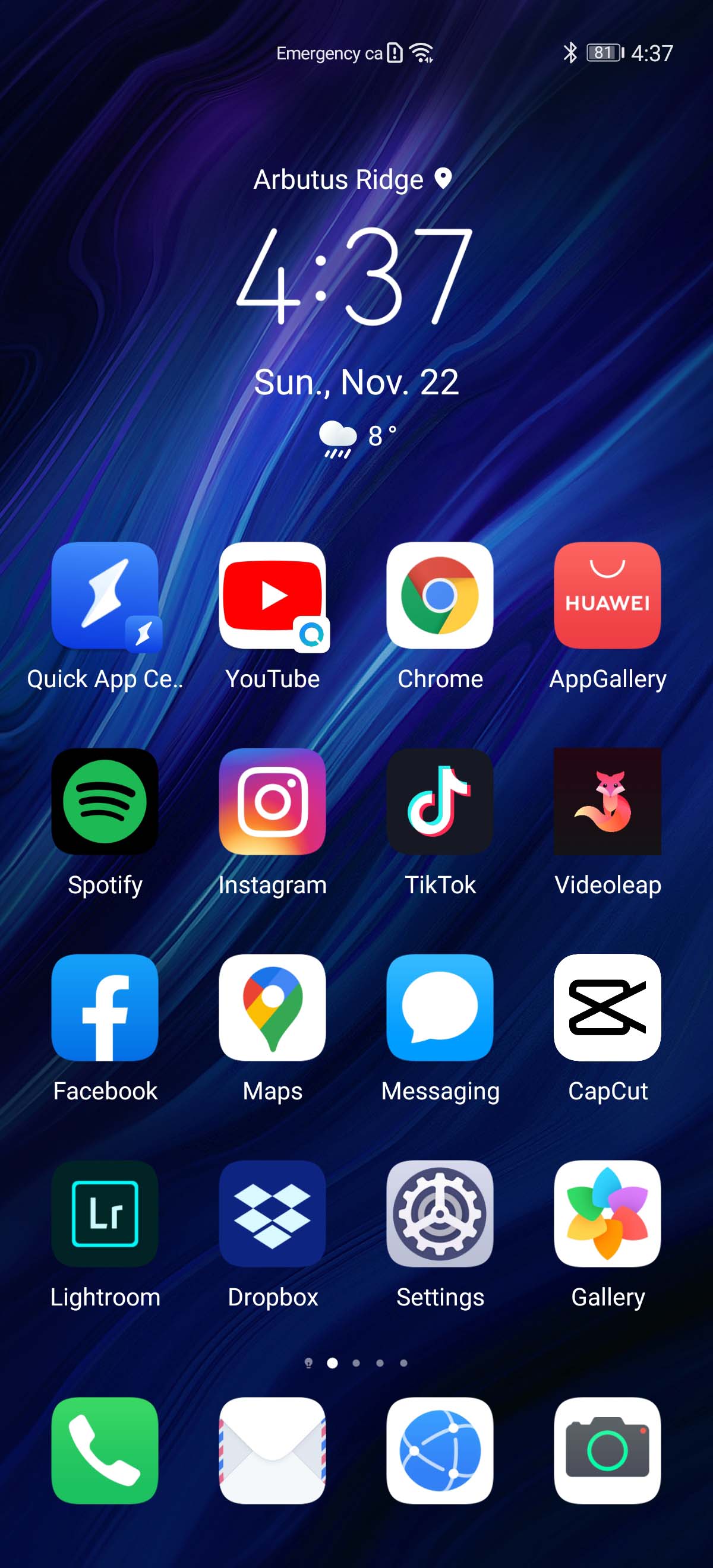Open the Quick App Center app
Screen dimensions: 713x1568
tap(105, 596)
